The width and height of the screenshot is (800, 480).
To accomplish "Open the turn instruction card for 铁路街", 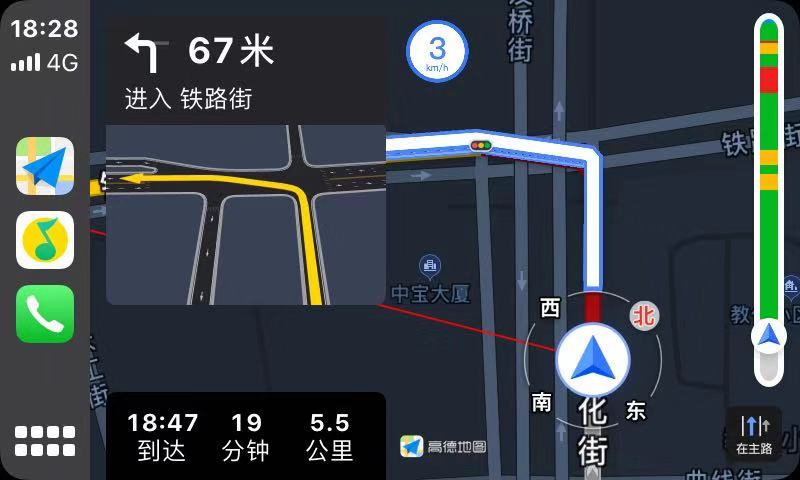I will point(245,70).
